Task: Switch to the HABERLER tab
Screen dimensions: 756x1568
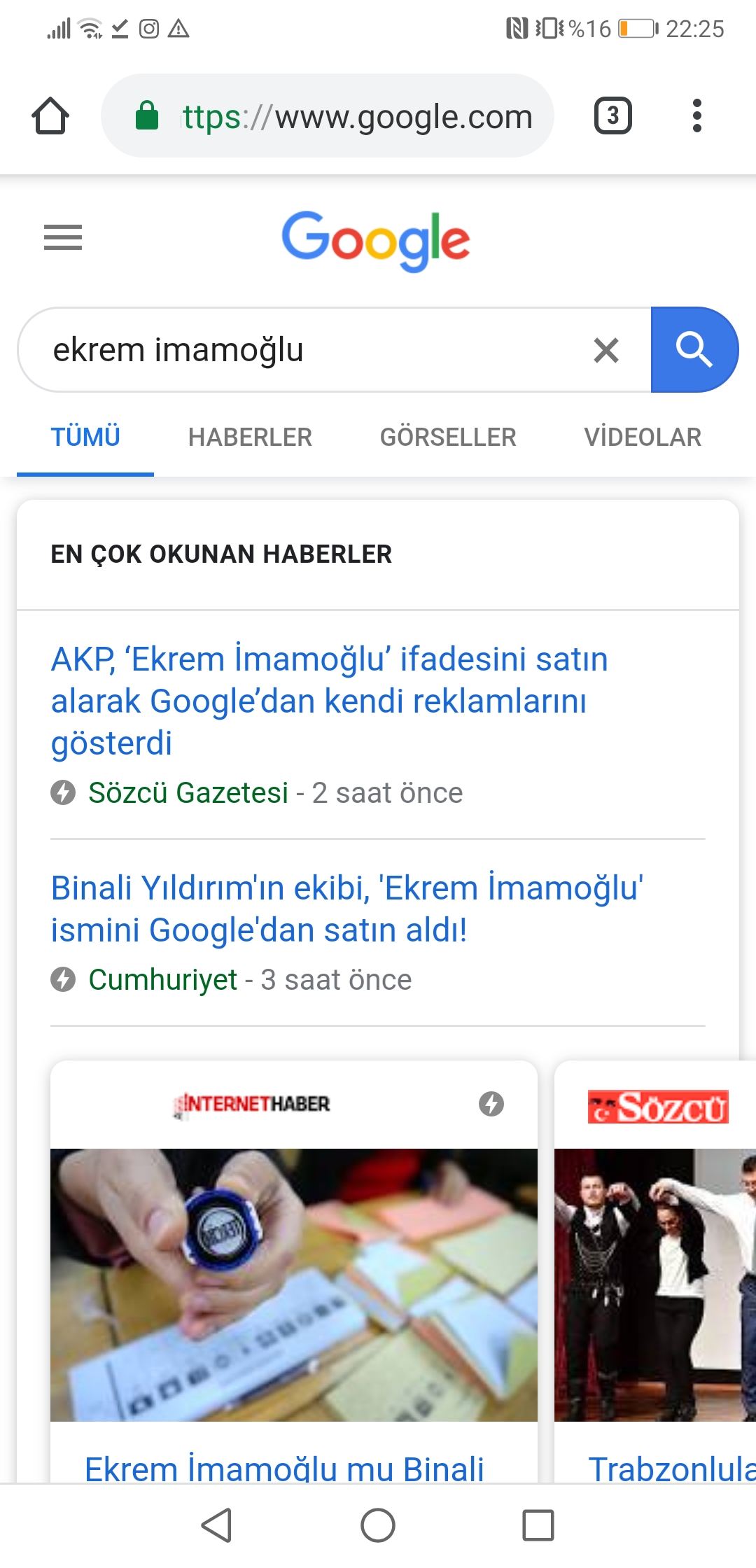Action: pyautogui.click(x=250, y=437)
